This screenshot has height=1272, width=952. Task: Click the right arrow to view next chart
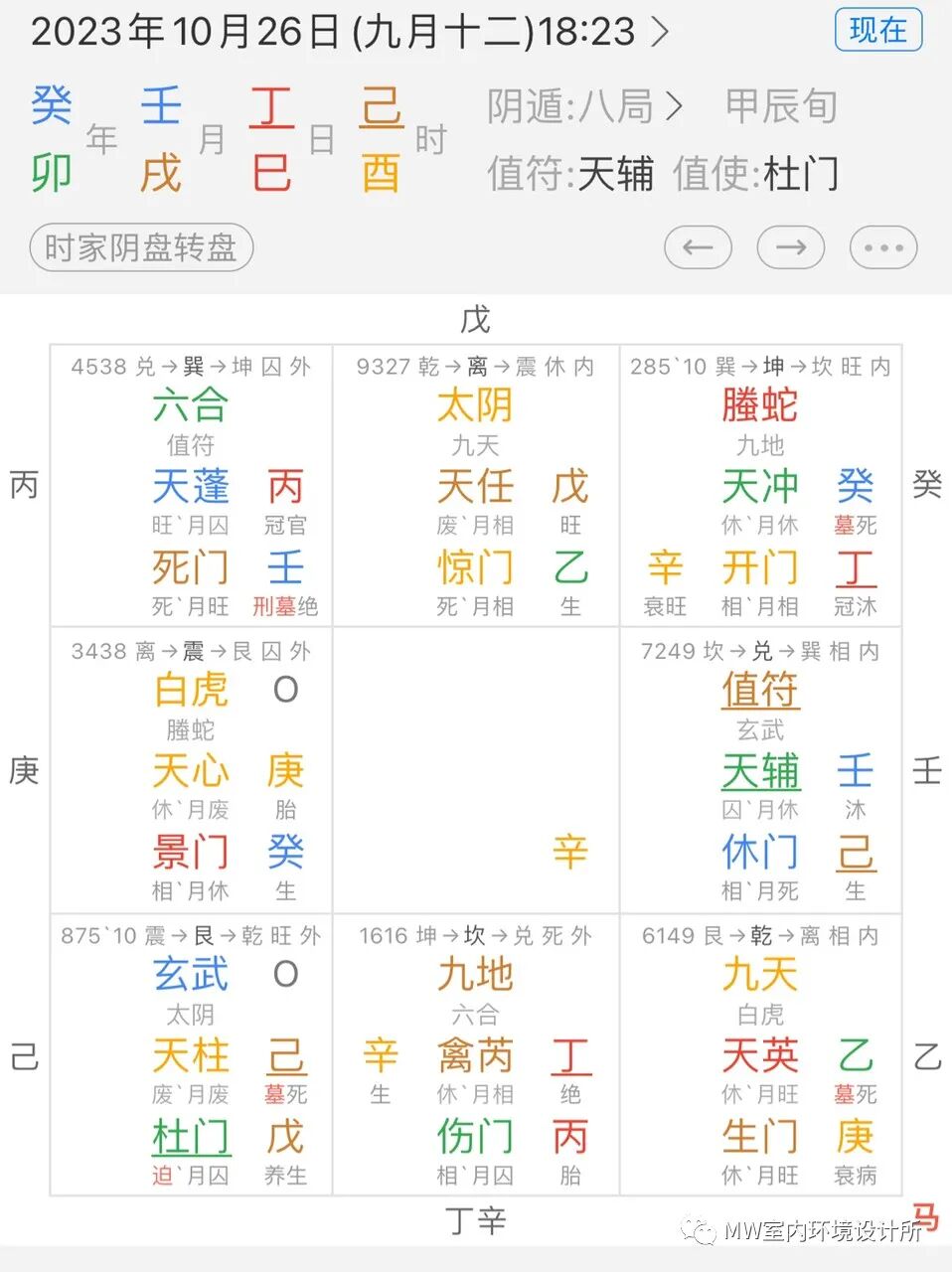790,247
